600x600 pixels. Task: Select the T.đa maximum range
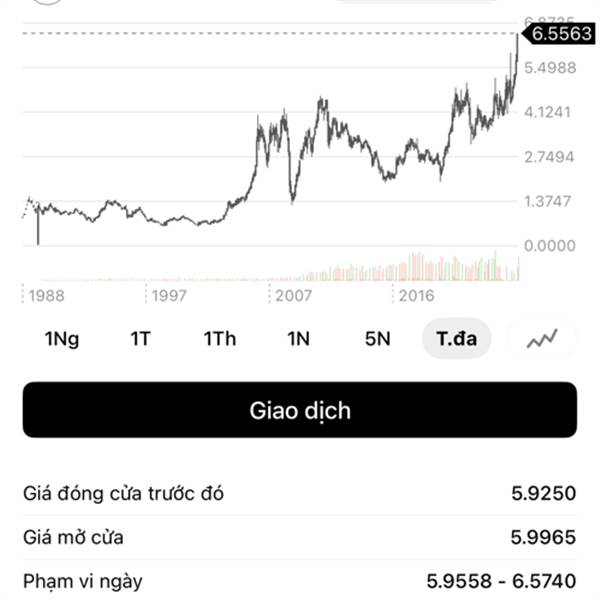457,338
